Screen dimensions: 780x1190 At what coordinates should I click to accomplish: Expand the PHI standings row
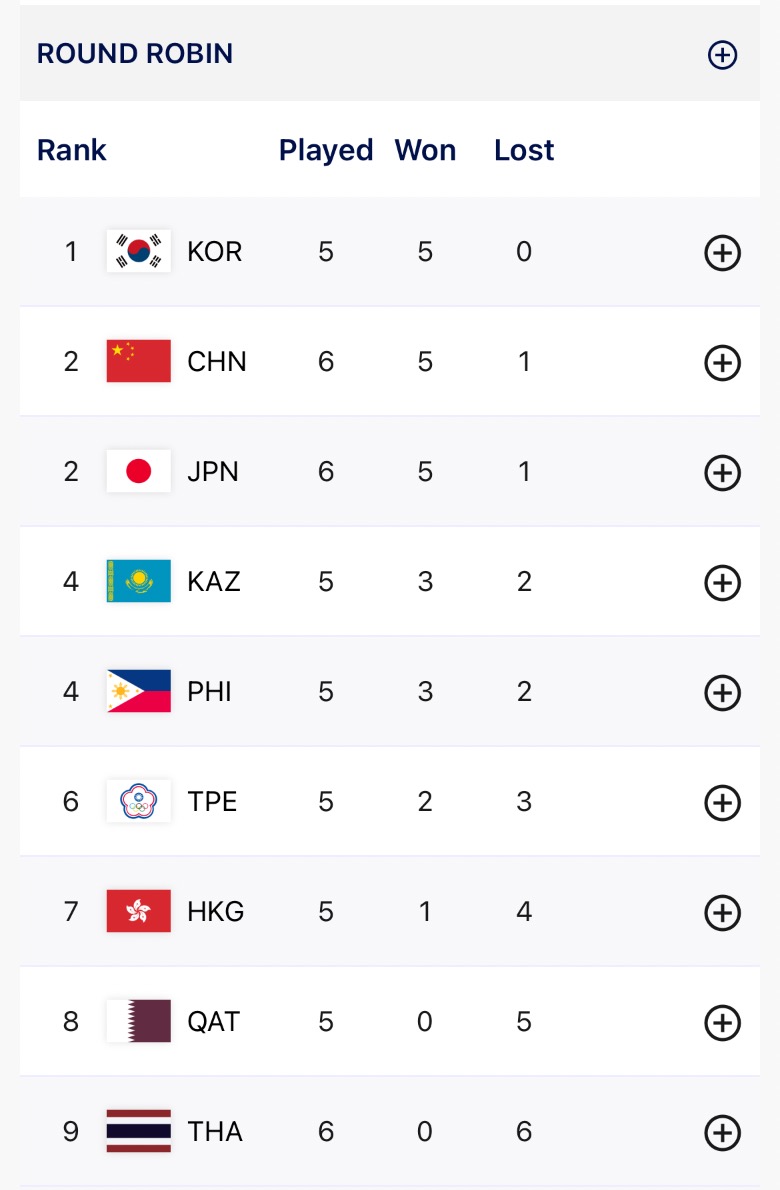722,693
